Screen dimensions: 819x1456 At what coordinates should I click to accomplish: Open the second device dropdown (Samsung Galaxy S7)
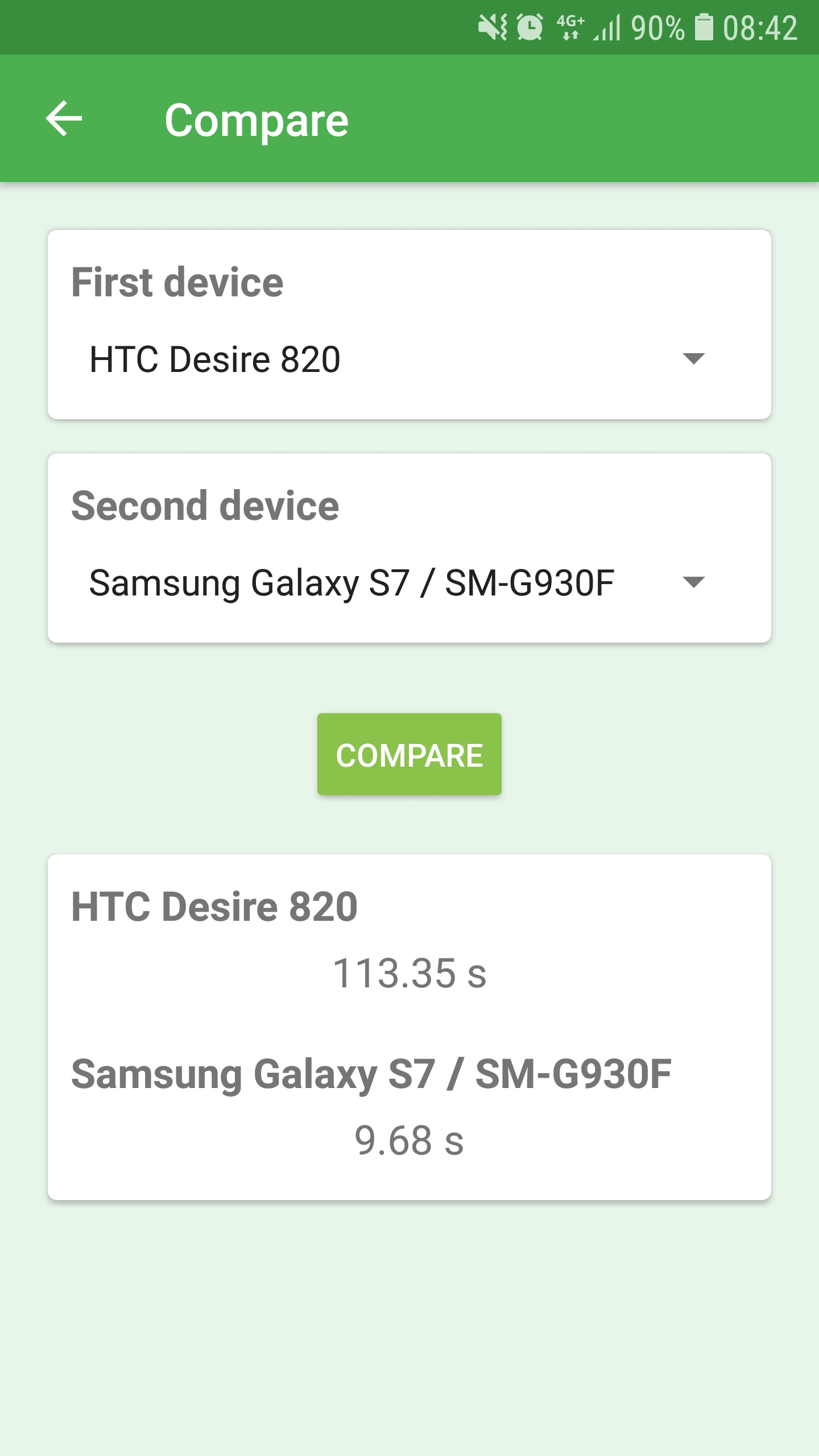coord(397,582)
